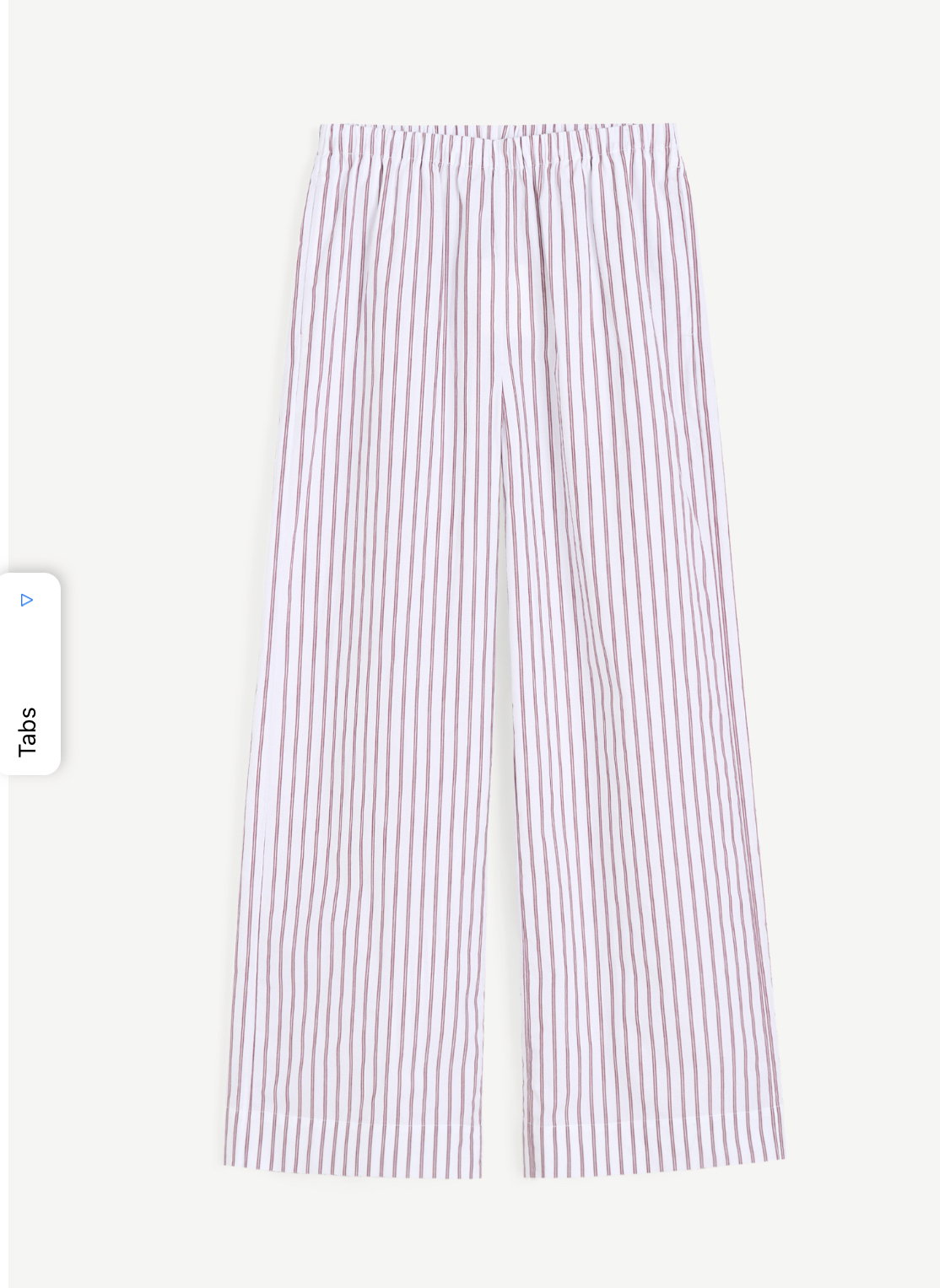Screen dimensions: 940x1288
Task: Open the Tabs side panel
Action: click(28, 730)
